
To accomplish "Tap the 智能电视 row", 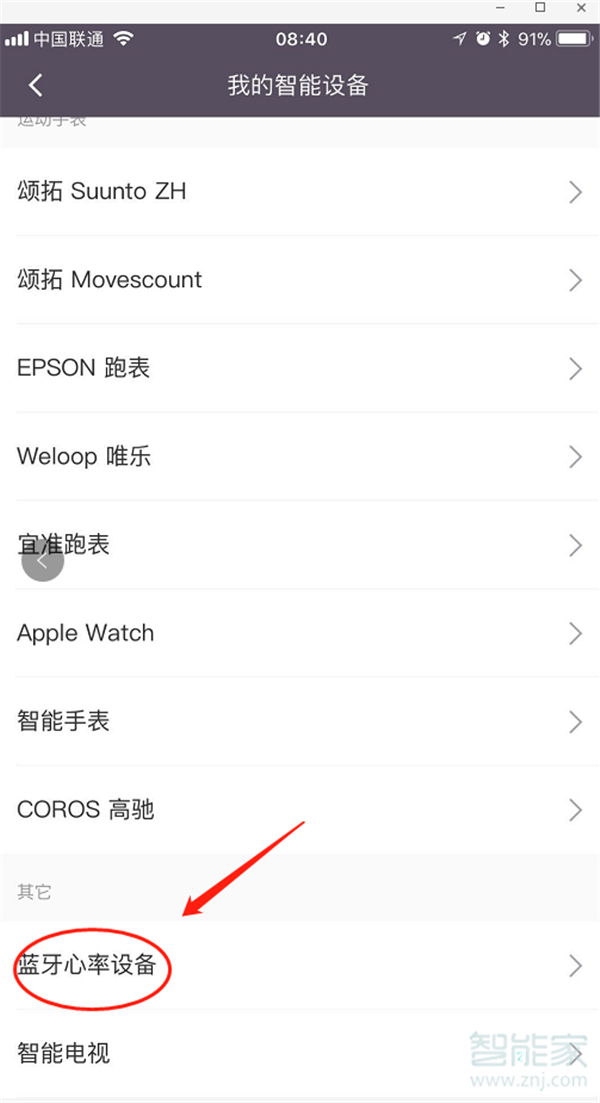I will tap(300, 1052).
